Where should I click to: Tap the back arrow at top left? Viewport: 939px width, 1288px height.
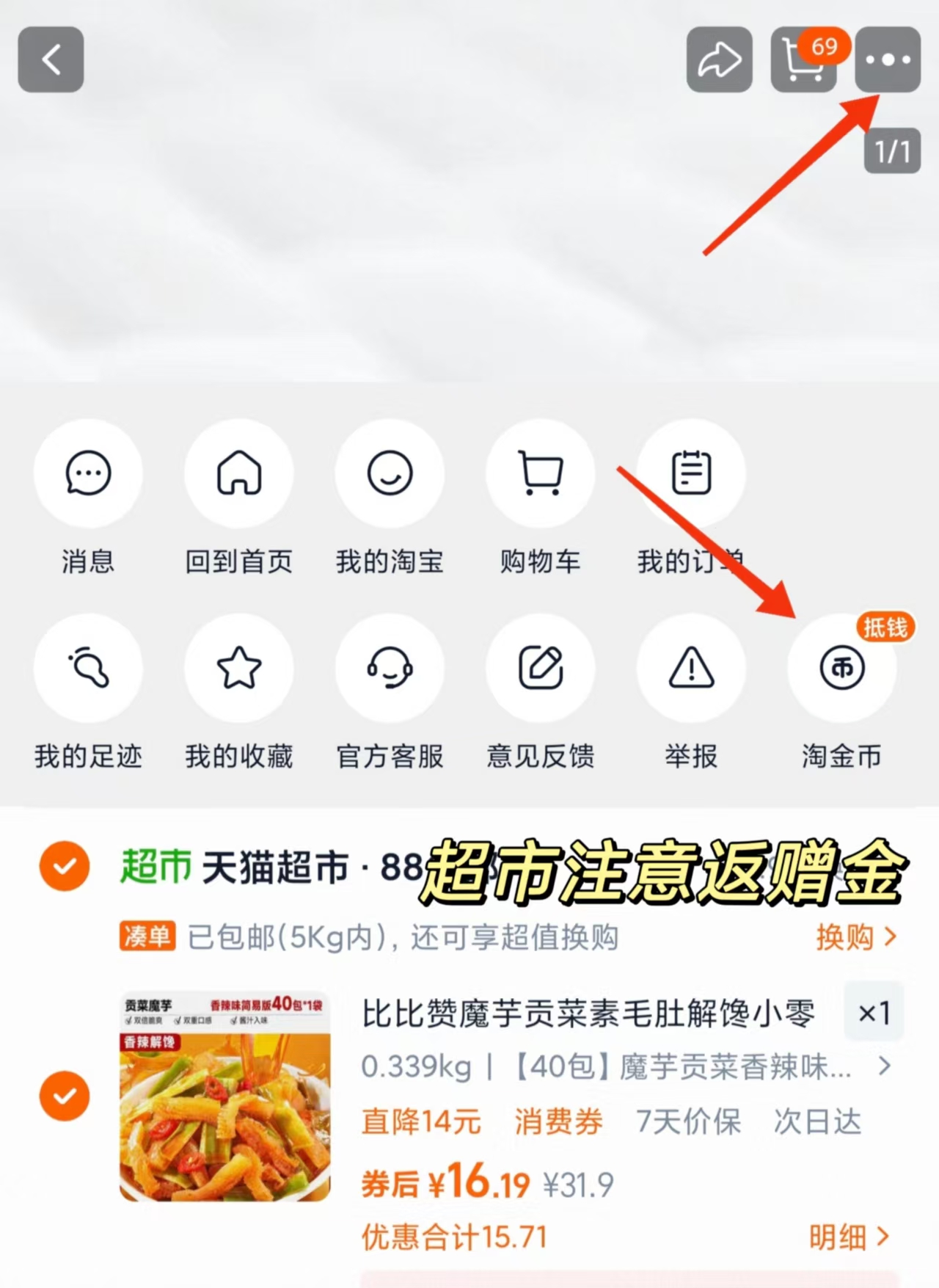pos(50,59)
